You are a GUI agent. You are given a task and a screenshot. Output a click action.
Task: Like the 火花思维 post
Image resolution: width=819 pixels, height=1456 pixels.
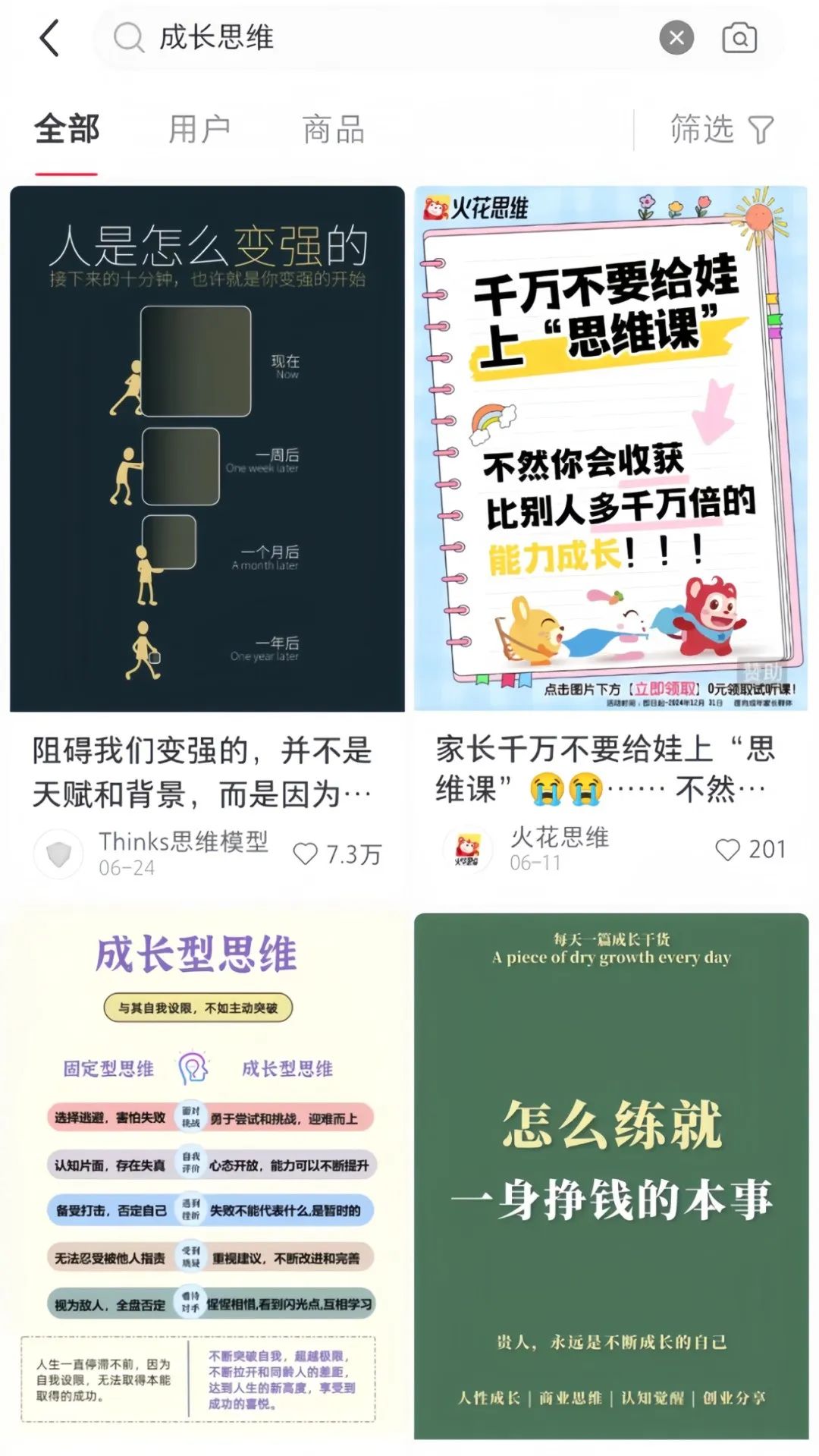coord(727,850)
